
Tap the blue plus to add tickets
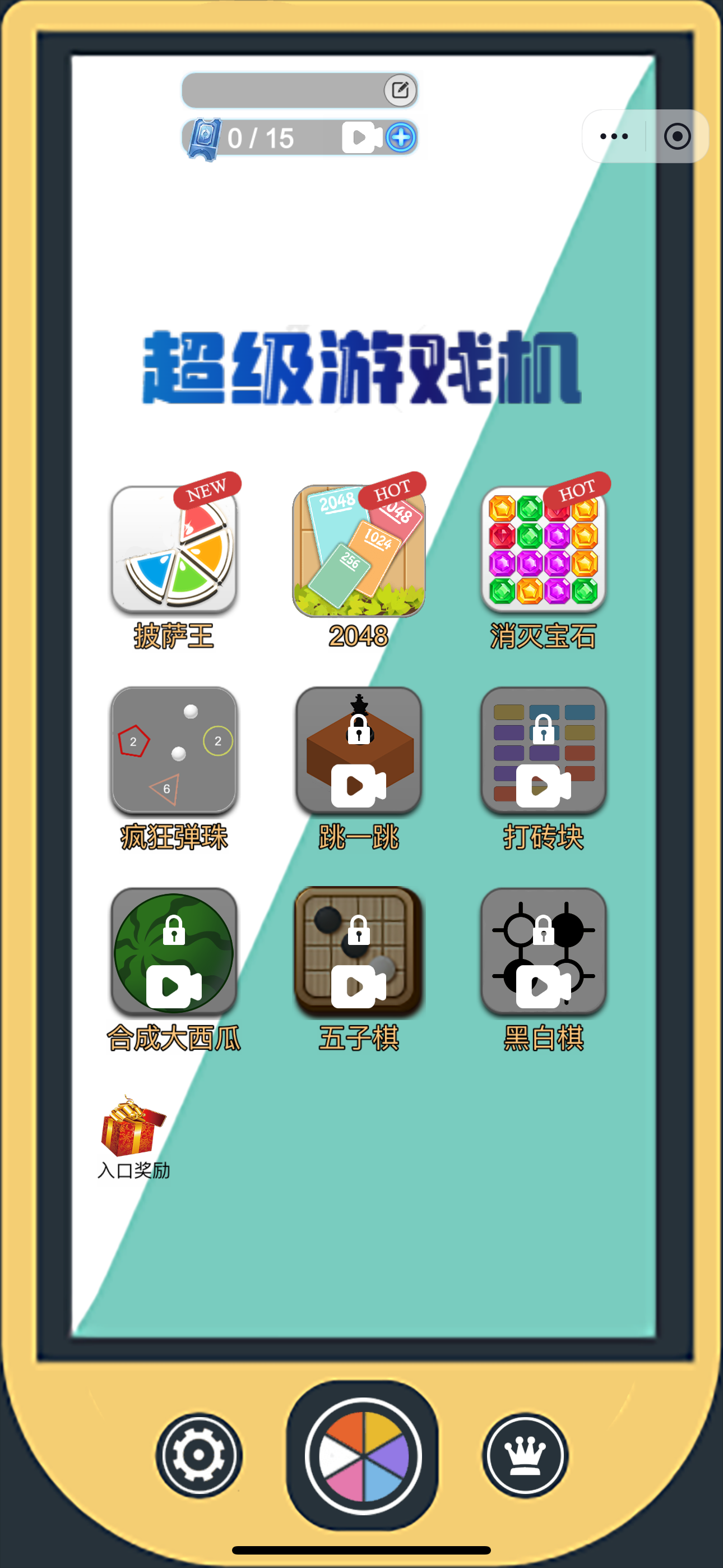coord(401,137)
